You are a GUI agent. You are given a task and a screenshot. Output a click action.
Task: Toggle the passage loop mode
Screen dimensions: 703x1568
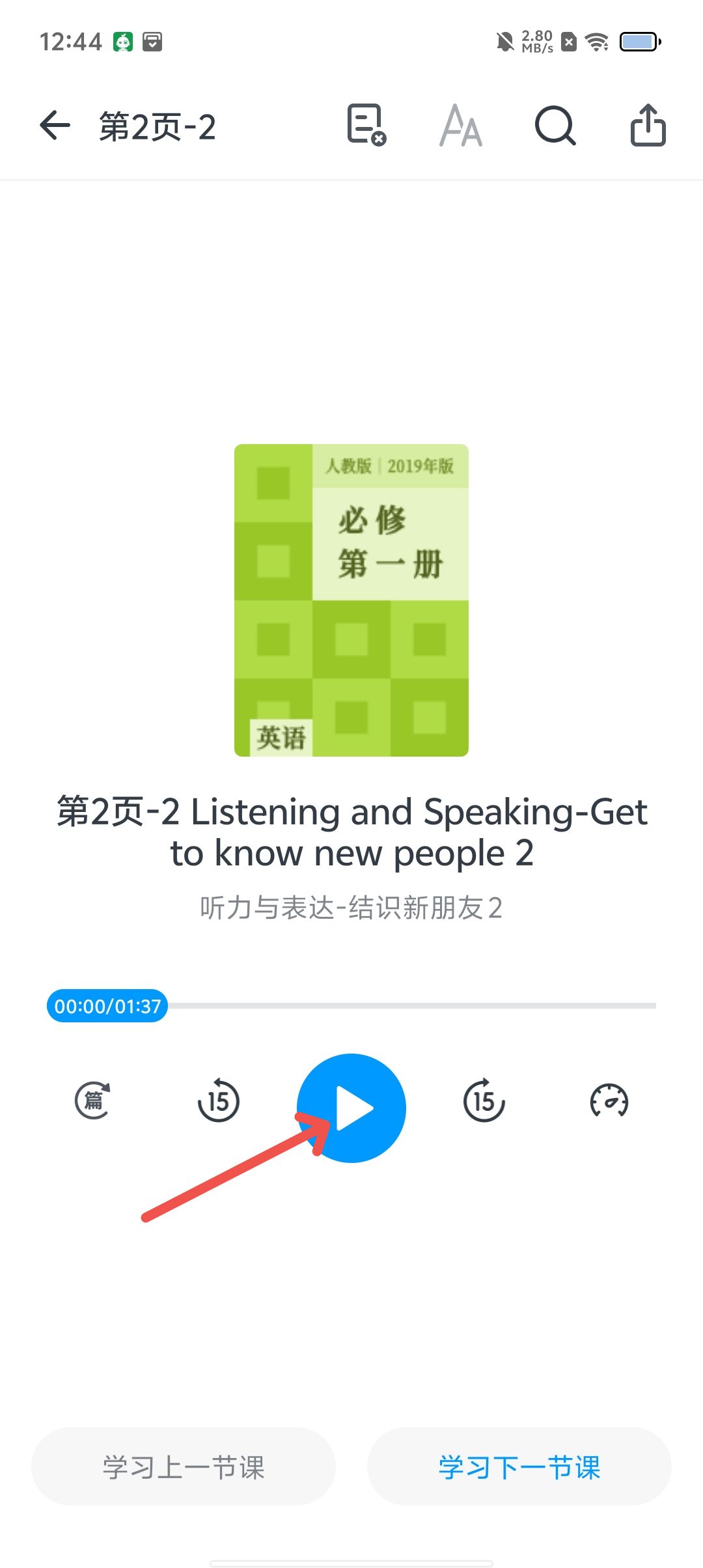93,1101
